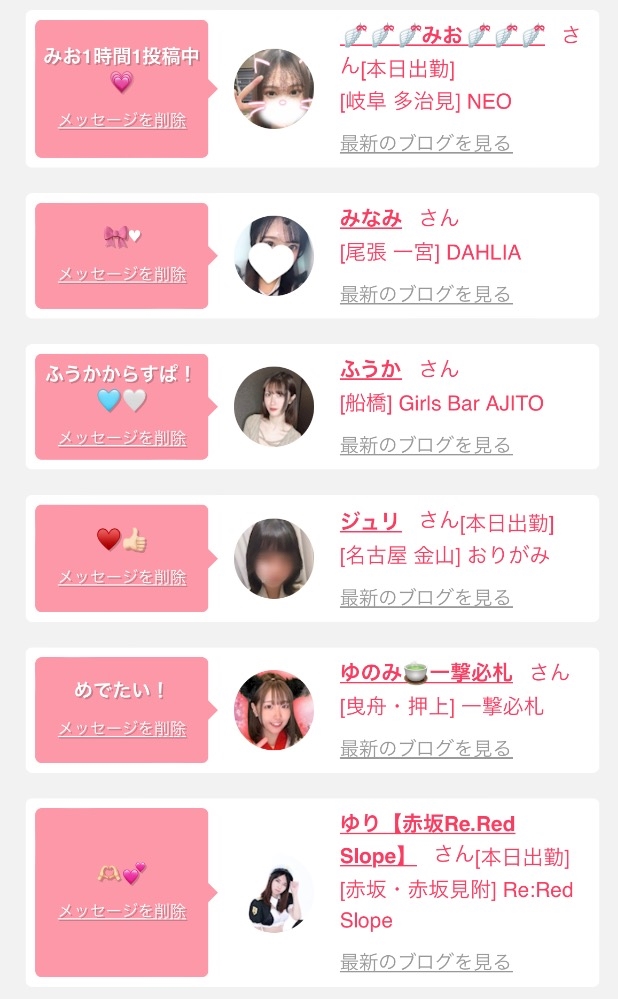Open ゆのみ一撃必札 profile name link
Screen dimensions: 618x999
(x=426, y=672)
